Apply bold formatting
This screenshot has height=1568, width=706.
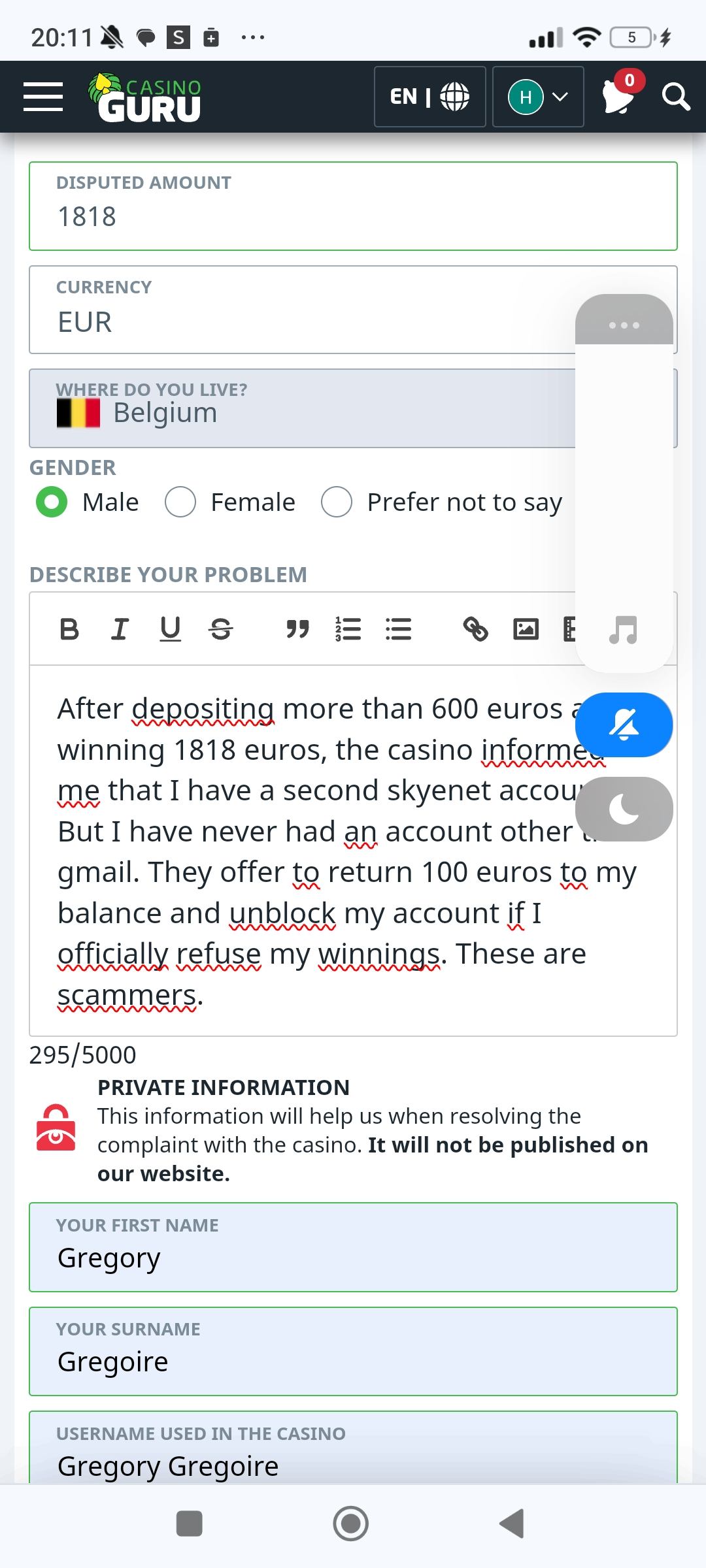69,629
